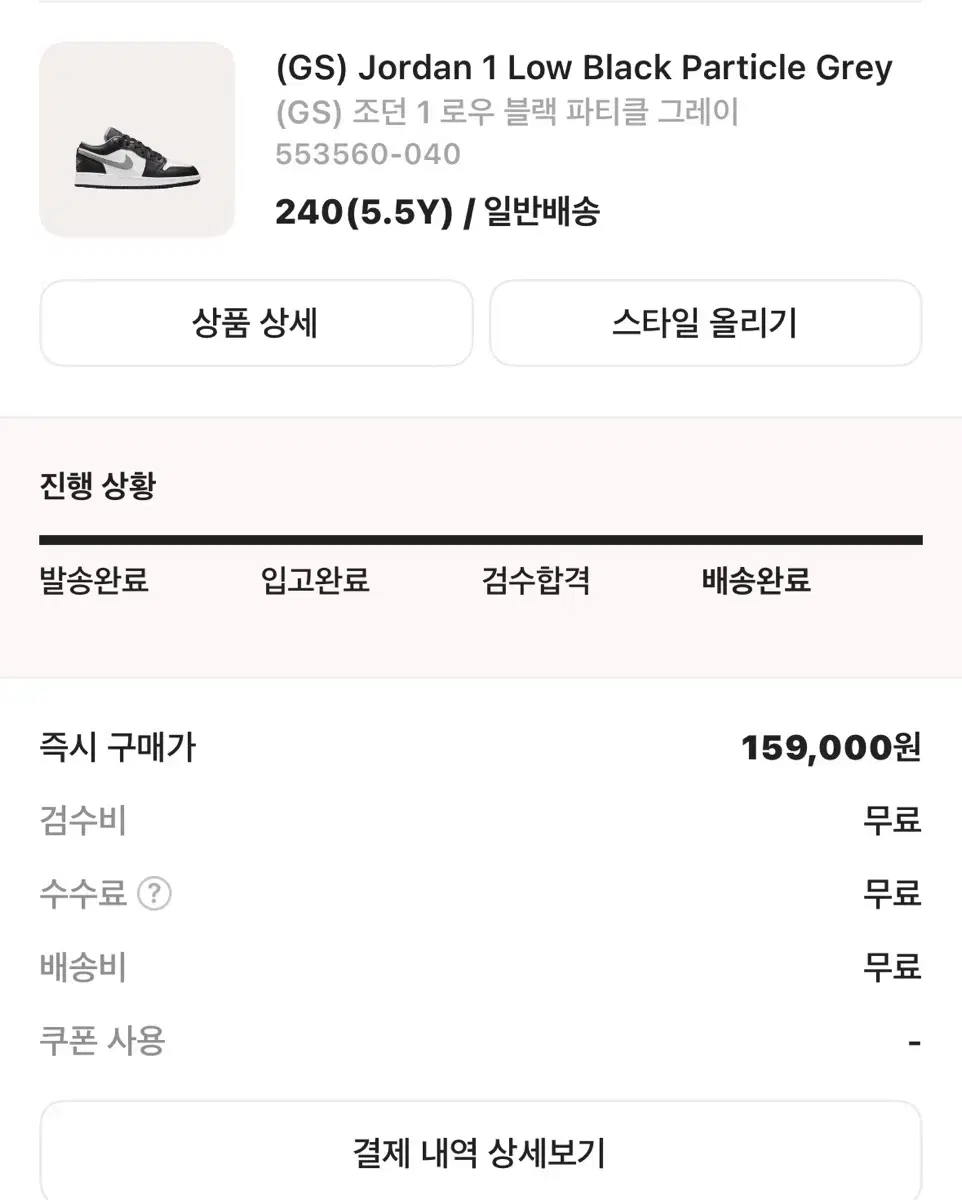Select the 발송완료 progress step
Viewport: 962px width, 1200px height.
click(93, 581)
